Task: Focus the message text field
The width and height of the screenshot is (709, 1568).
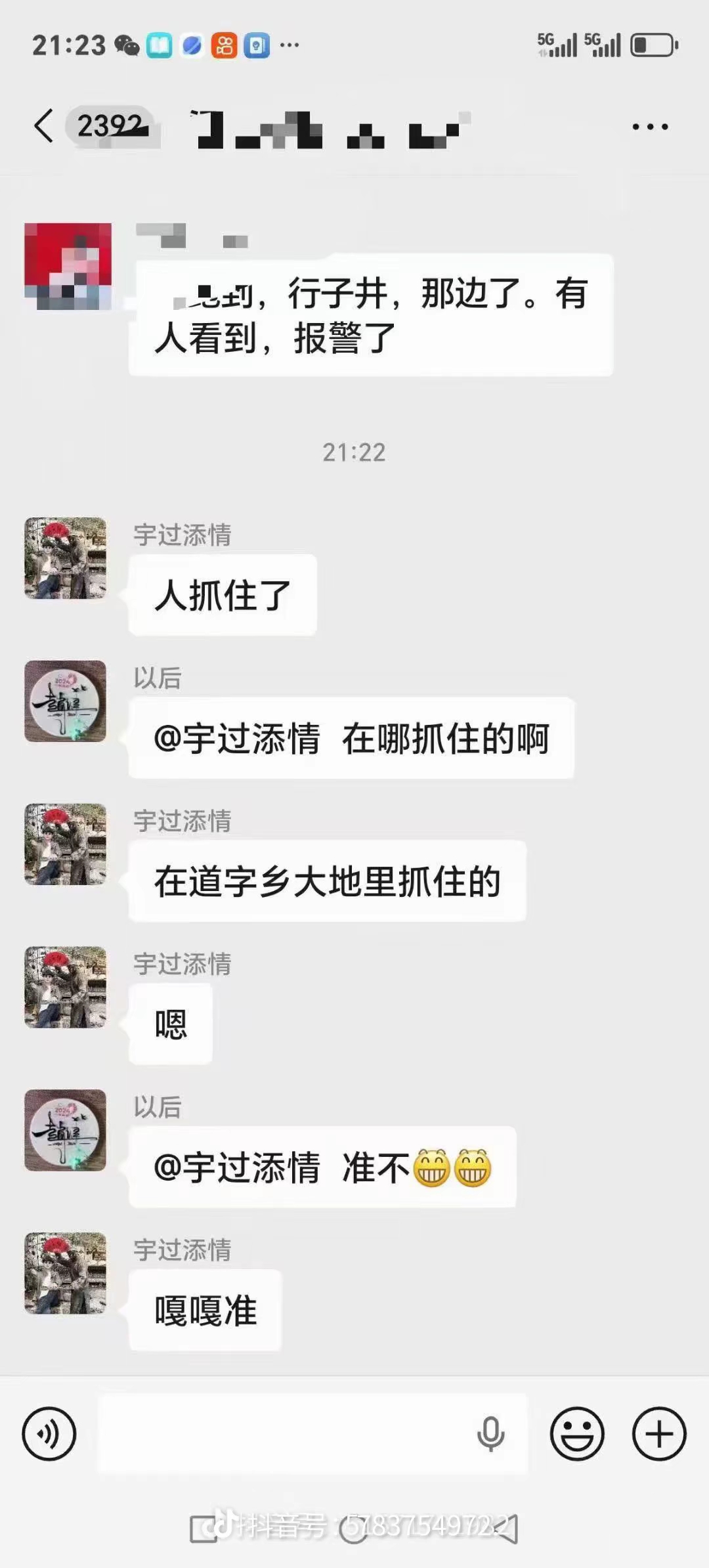Action: [282, 1434]
